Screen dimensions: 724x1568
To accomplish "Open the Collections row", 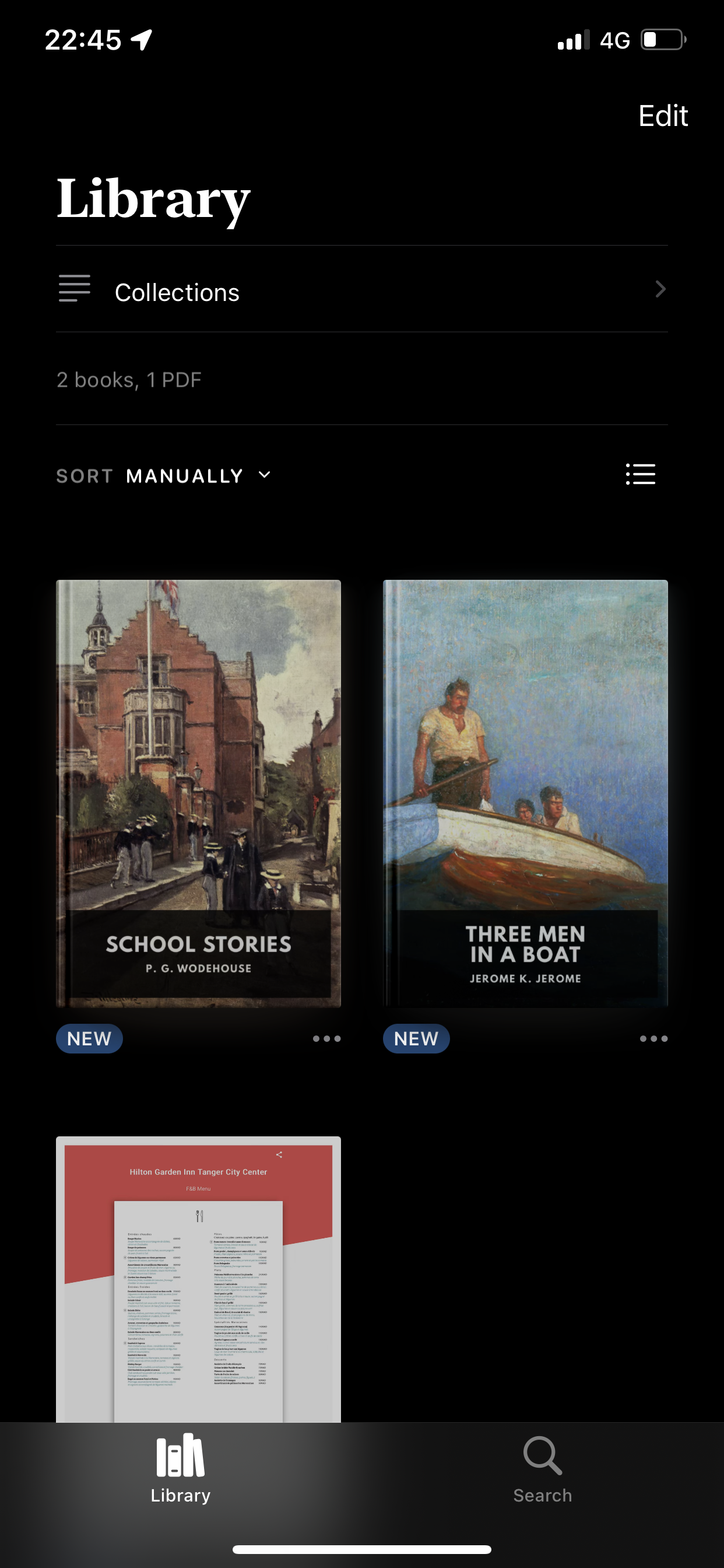I will tap(361, 290).
